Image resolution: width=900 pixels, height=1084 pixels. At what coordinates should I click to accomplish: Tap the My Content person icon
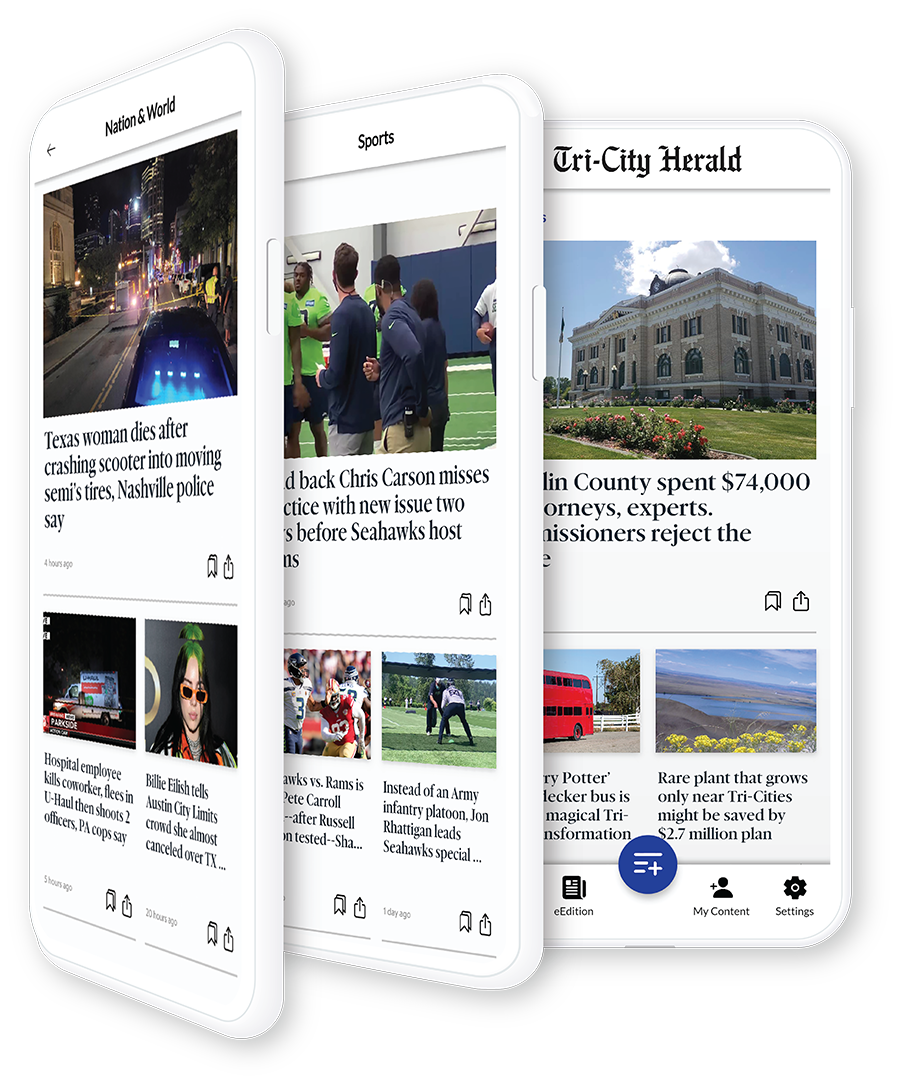[x=722, y=888]
